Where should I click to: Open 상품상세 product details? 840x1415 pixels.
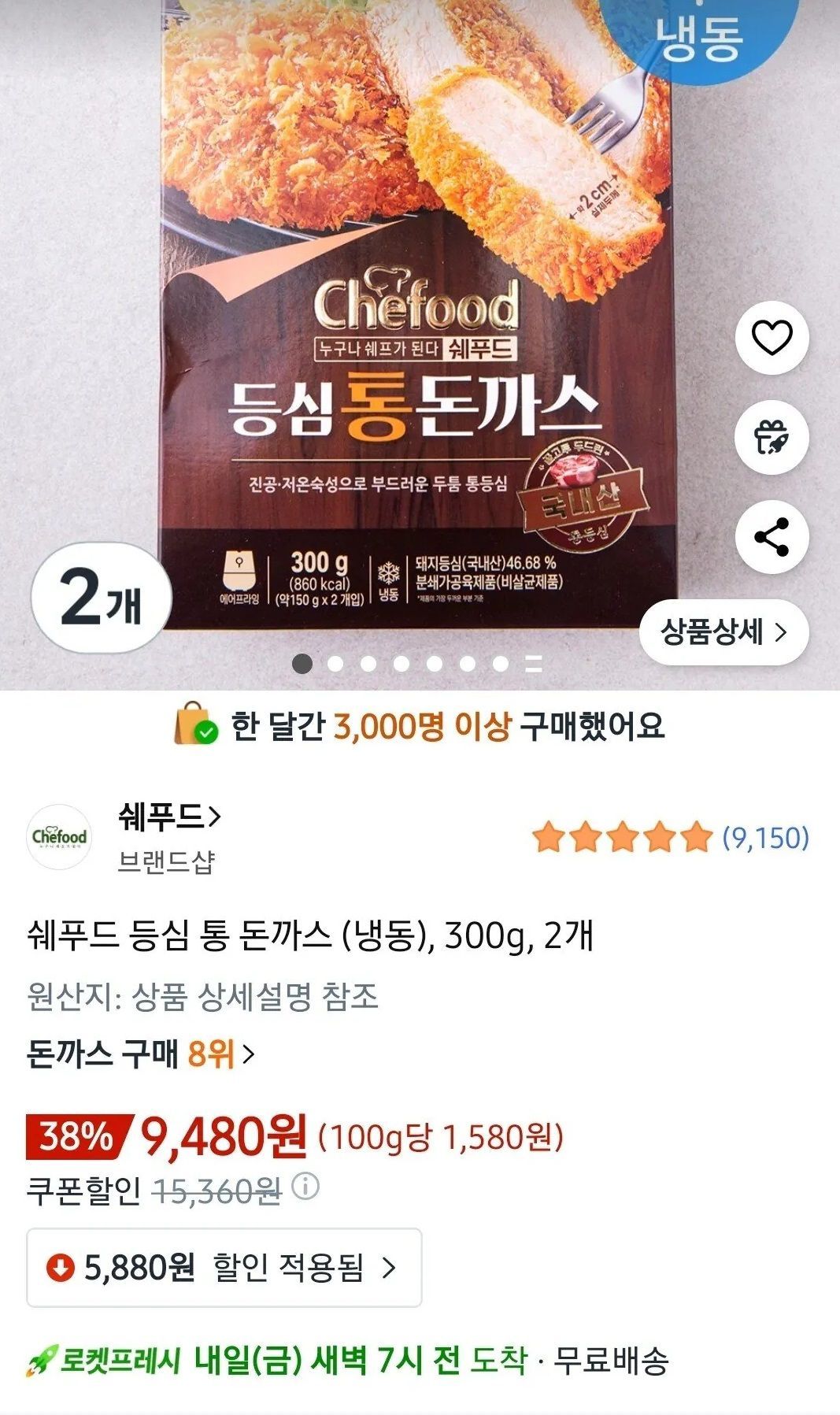[x=723, y=632]
